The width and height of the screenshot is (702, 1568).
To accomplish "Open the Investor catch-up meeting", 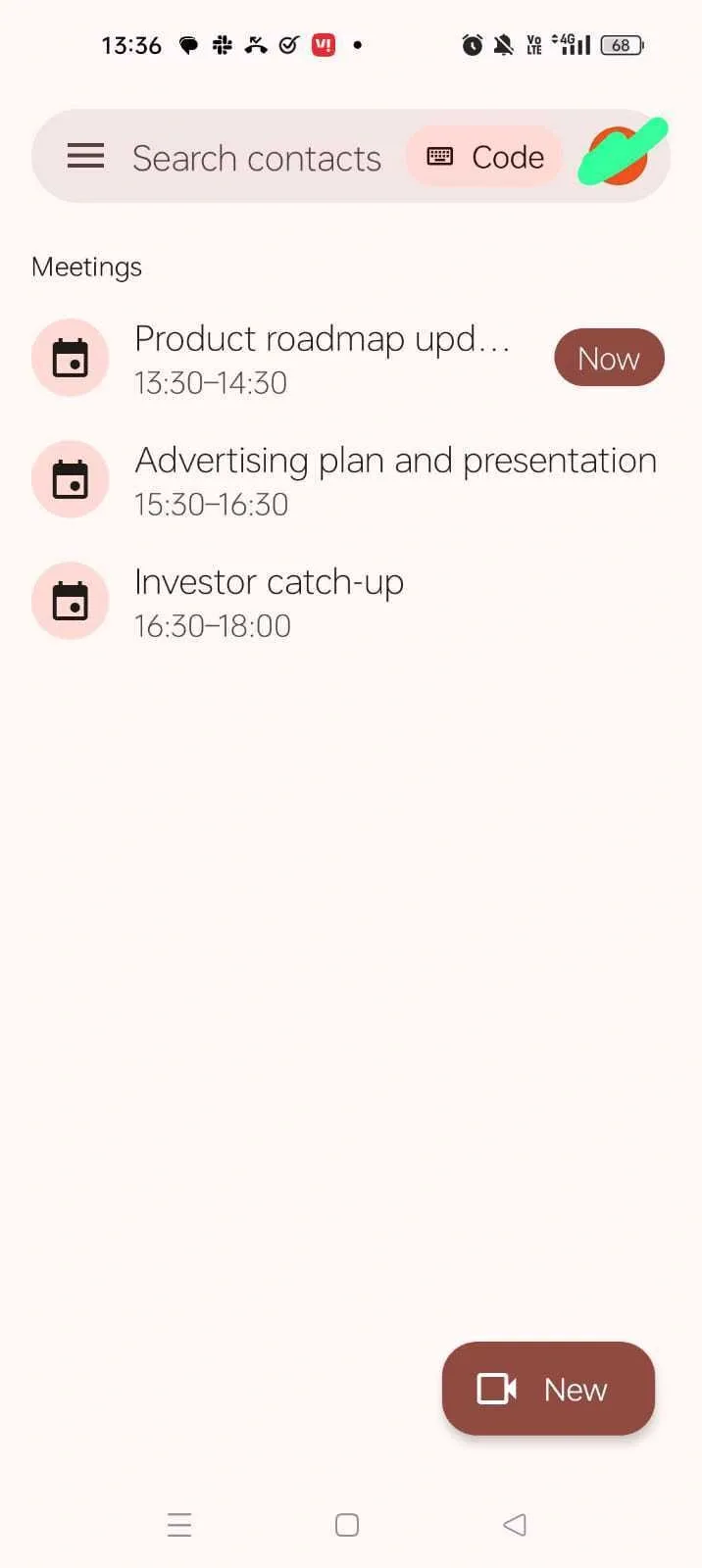I will [x=269, y=602].
